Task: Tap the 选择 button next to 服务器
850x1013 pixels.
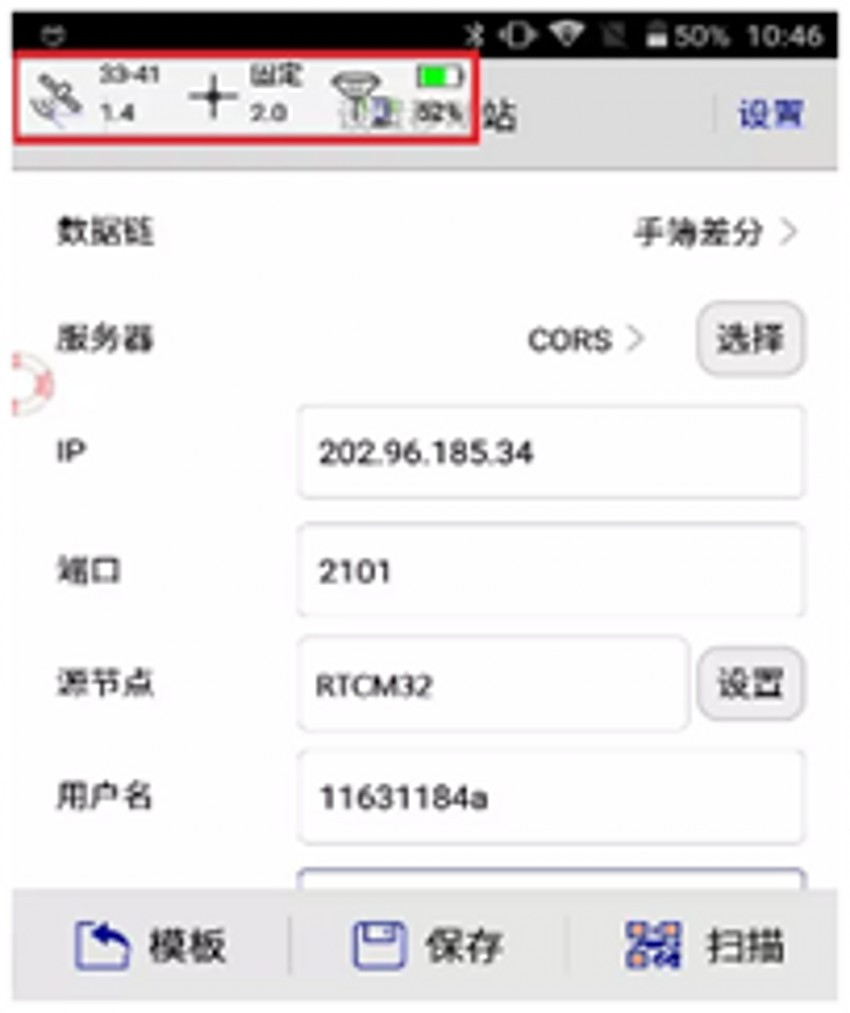Action: [750, 339]
